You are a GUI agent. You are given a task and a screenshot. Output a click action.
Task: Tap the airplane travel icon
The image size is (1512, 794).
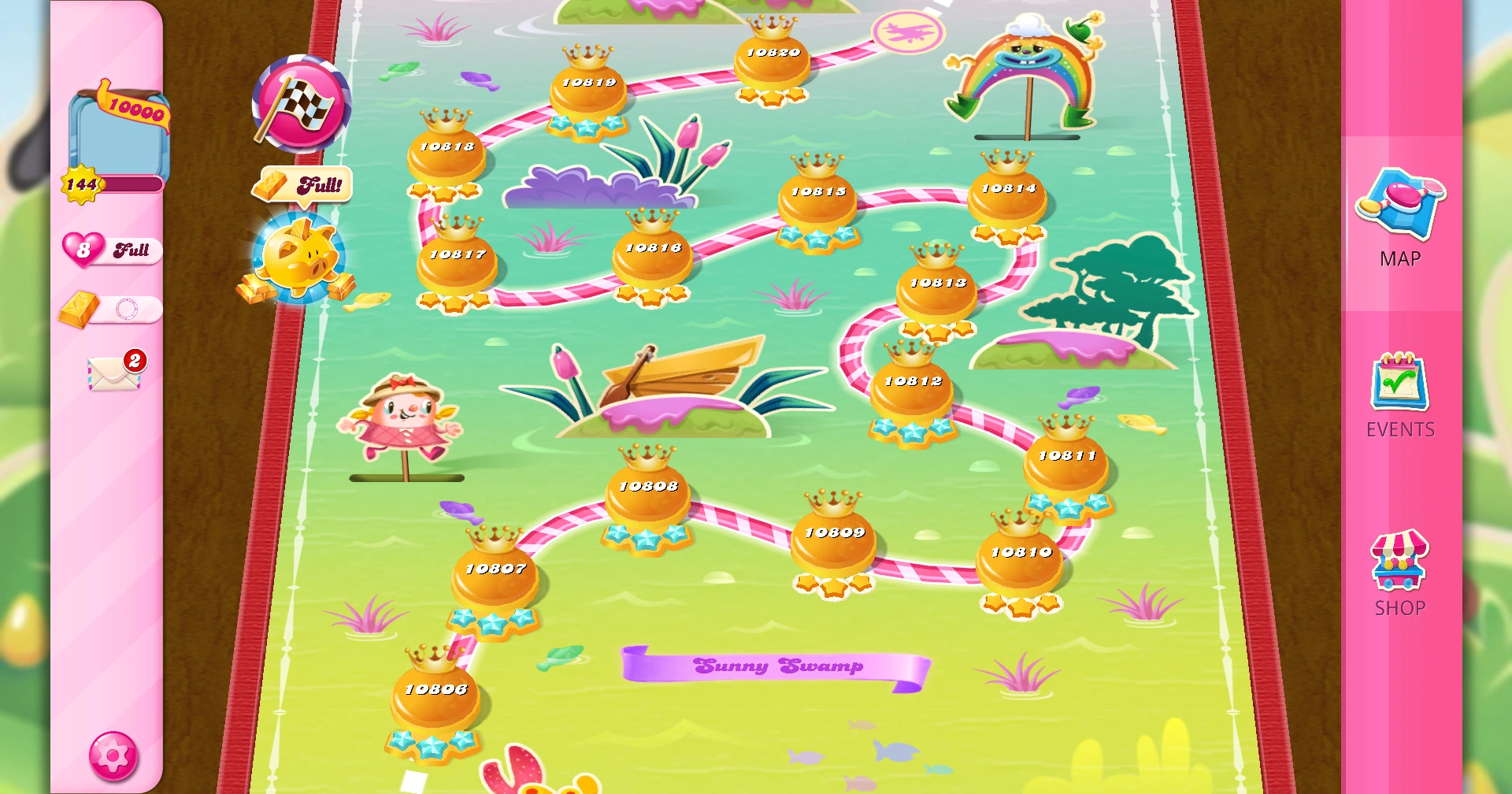(908, 32)
